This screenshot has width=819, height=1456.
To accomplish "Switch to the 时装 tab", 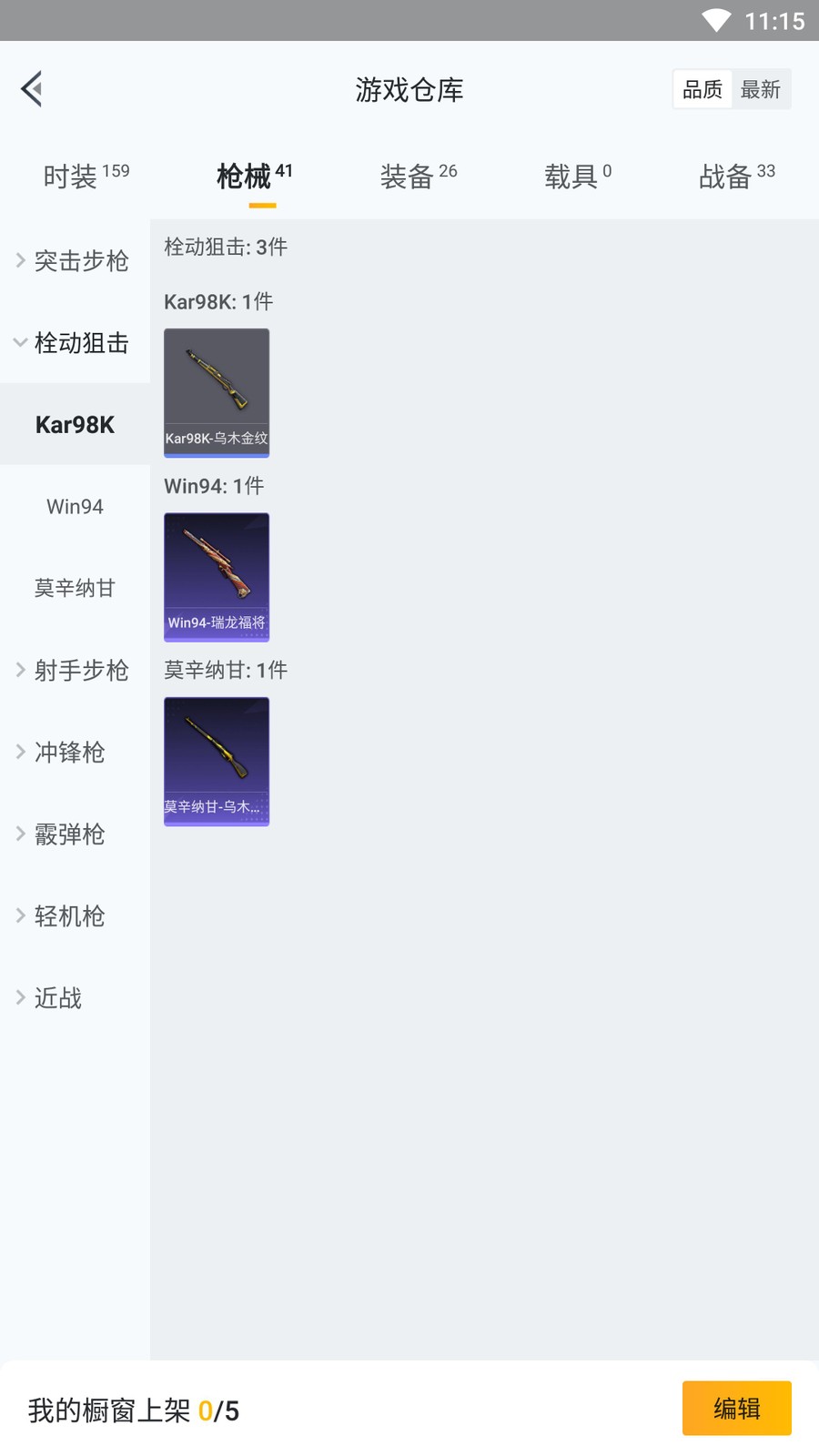I will 86,176.
